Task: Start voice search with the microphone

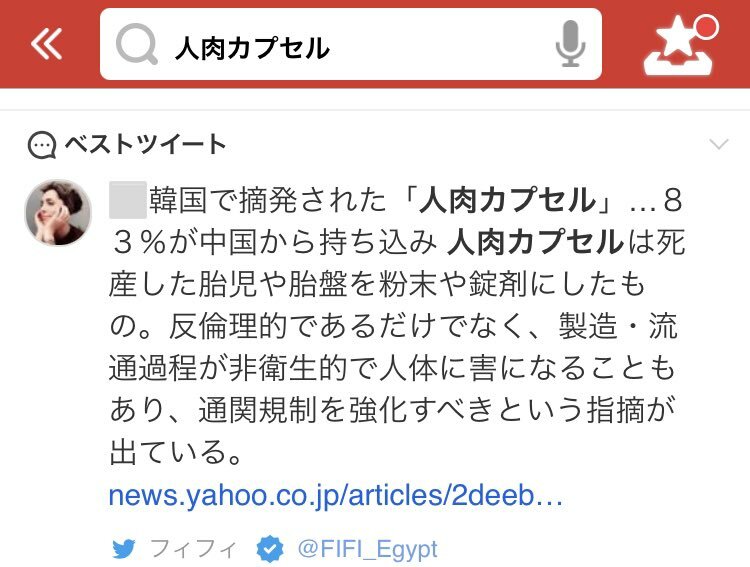Action: pyautogui.click(x=570, y=45)
